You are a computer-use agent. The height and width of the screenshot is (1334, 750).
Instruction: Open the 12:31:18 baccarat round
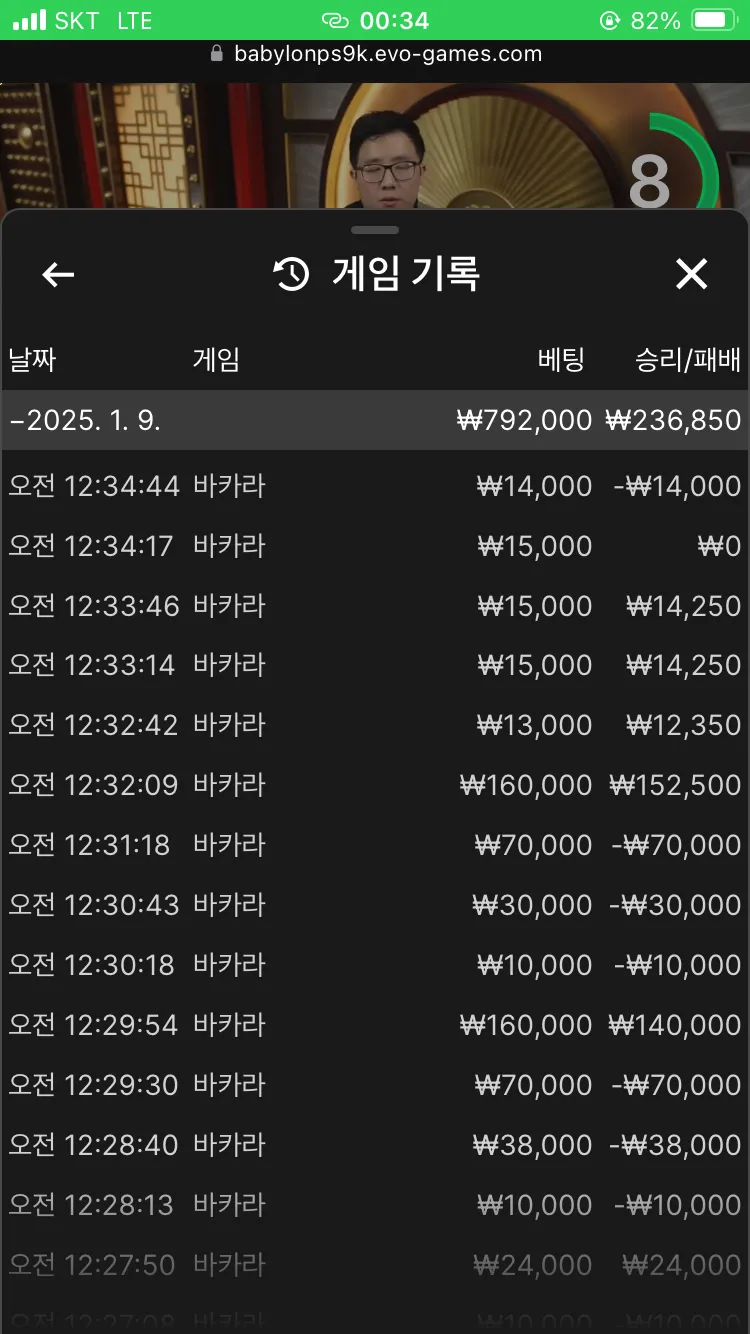click(375, 845)
